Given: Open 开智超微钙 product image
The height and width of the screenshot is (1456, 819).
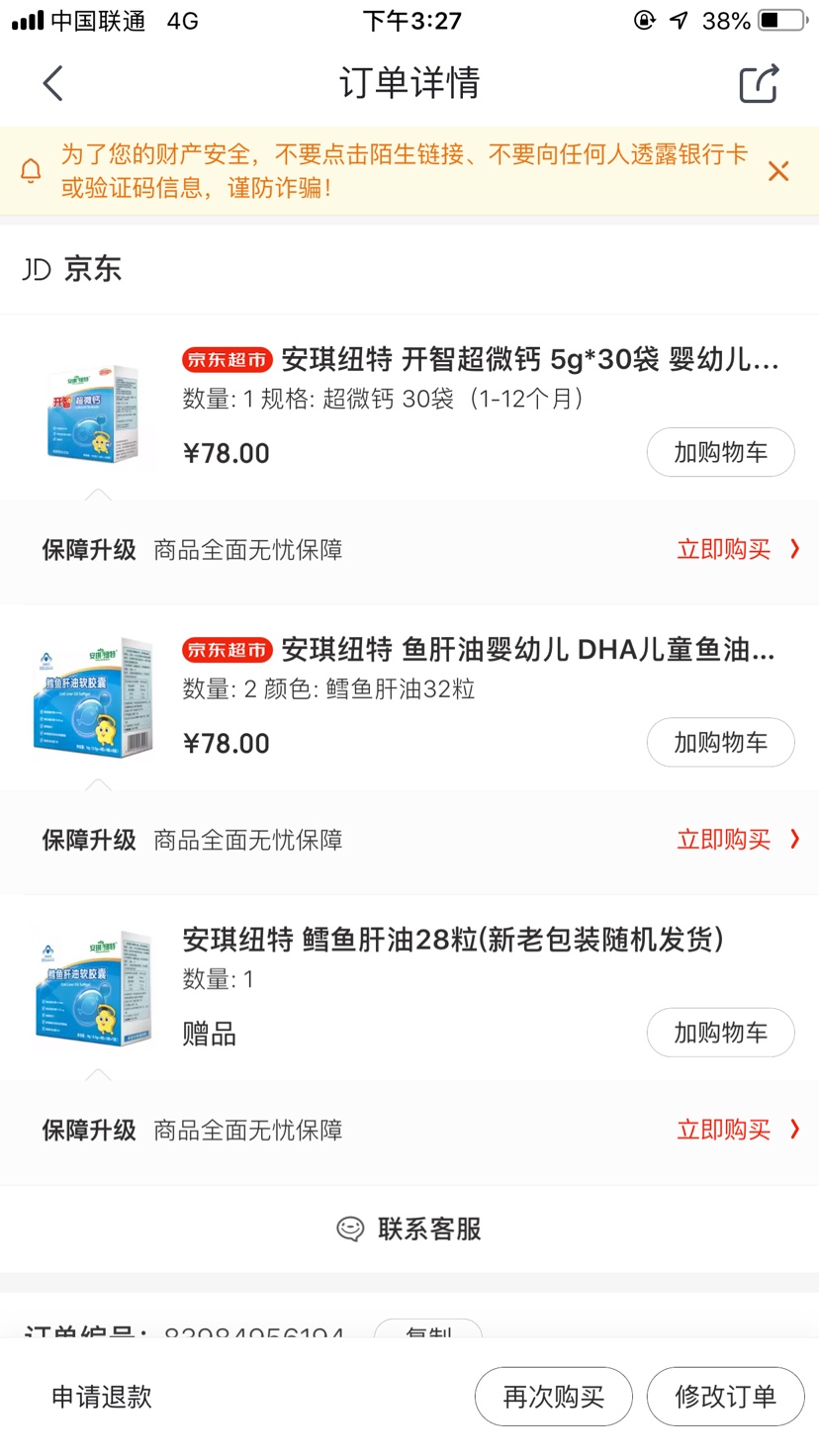Looking at the screenshot, I should (95, 413).
